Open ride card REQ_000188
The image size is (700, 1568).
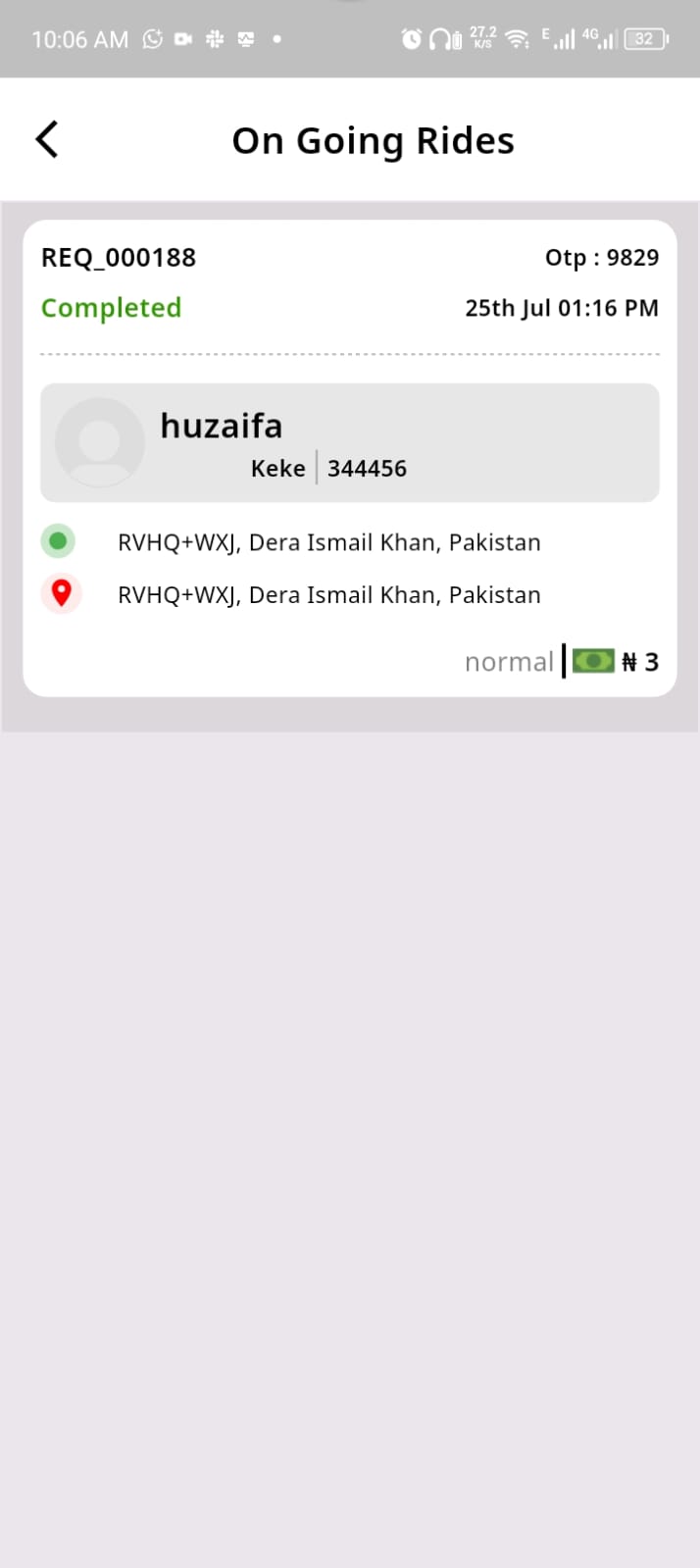coord(349,457)
